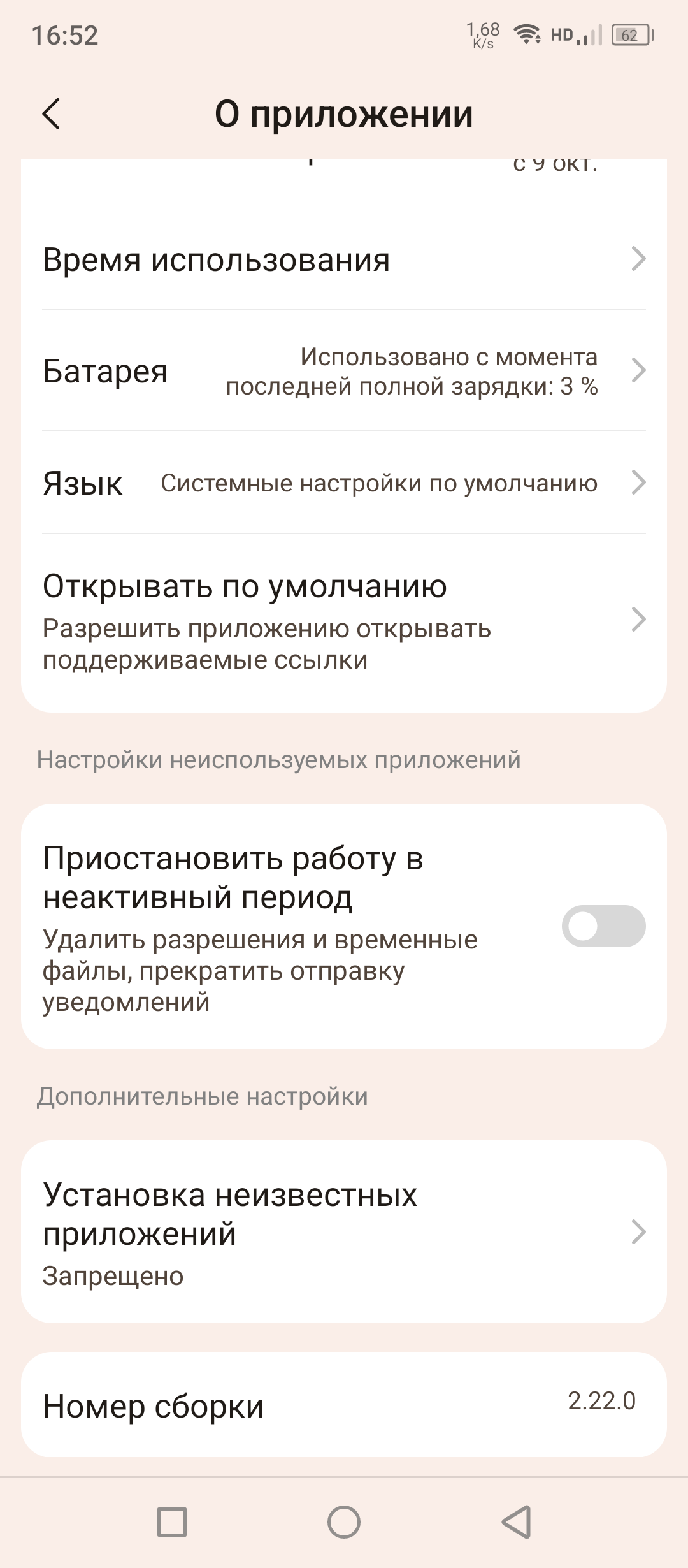Tap the system home button
Viewport: 688px width, 1568px height.
tap(344, 1522)
